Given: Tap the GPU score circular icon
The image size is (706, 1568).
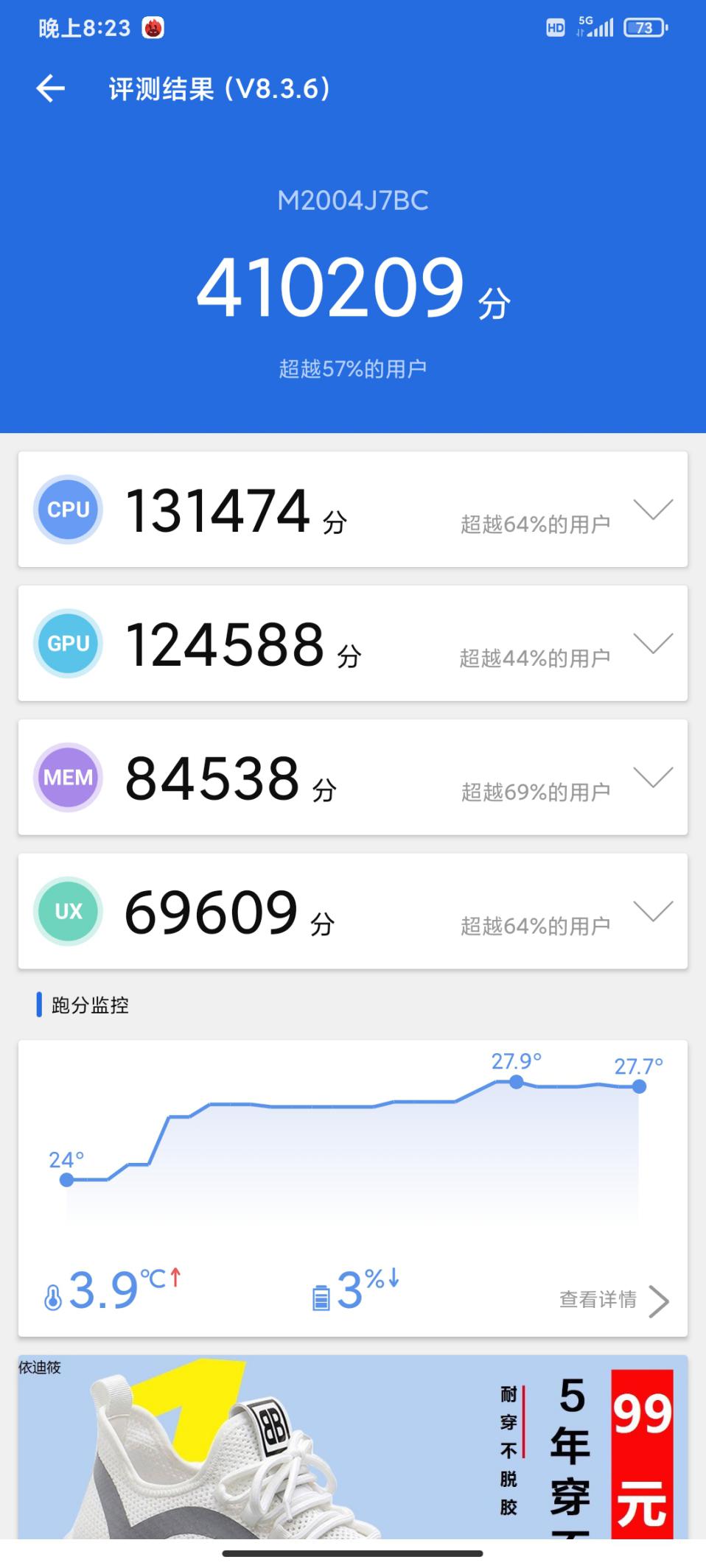Looking at the screenshot, I should point(67,644).
